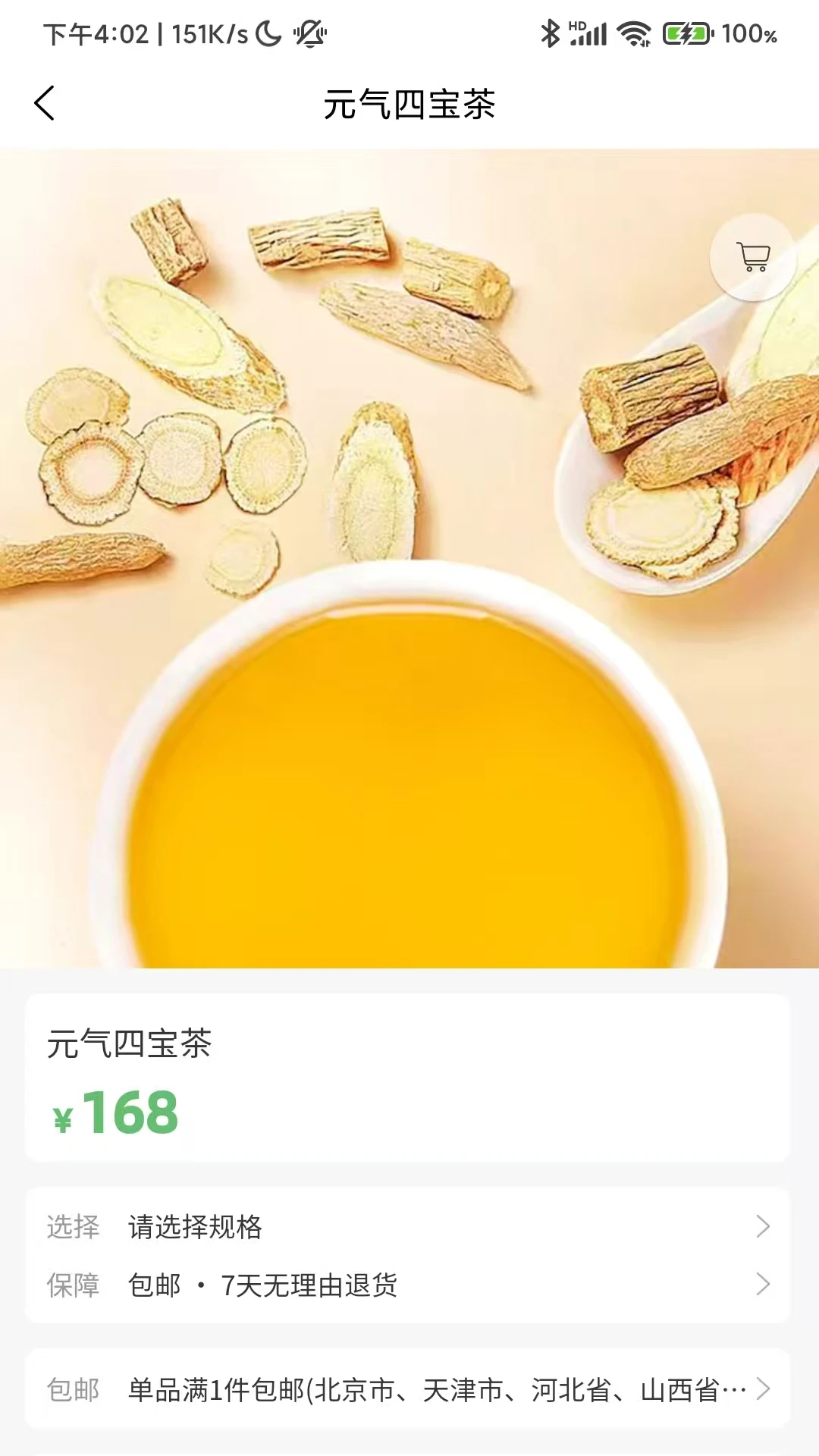Open the shopping cart
The height and width of the screenshot is (1456, 819).
(753, 257)
